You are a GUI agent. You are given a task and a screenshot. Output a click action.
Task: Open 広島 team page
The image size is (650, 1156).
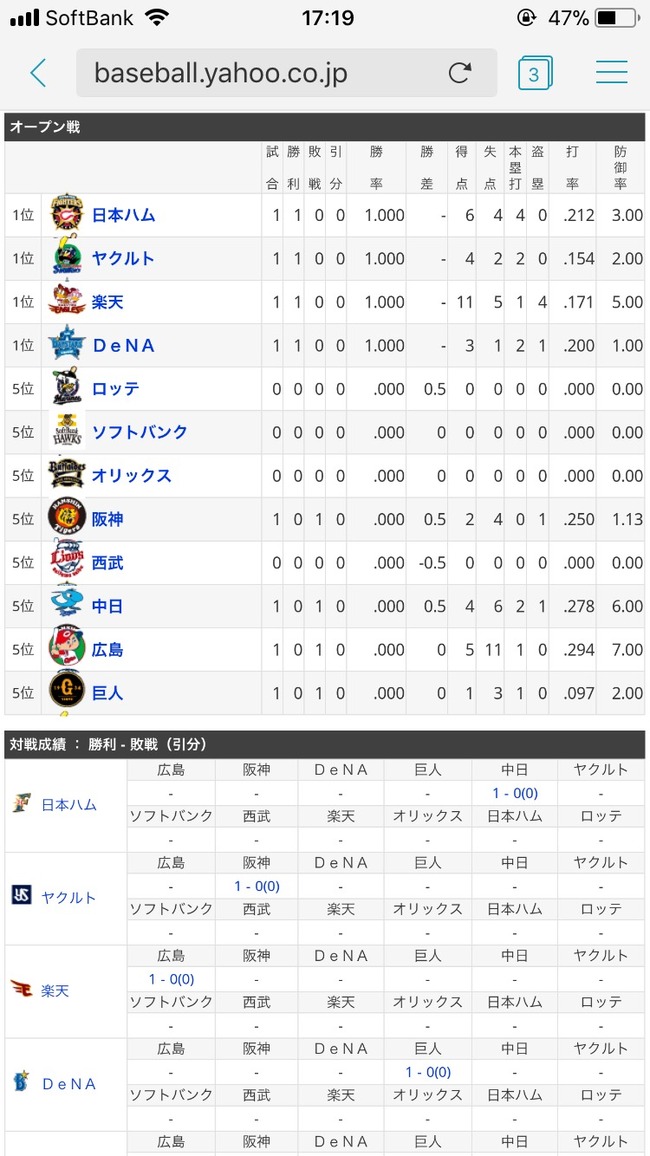tap(108, 650)
